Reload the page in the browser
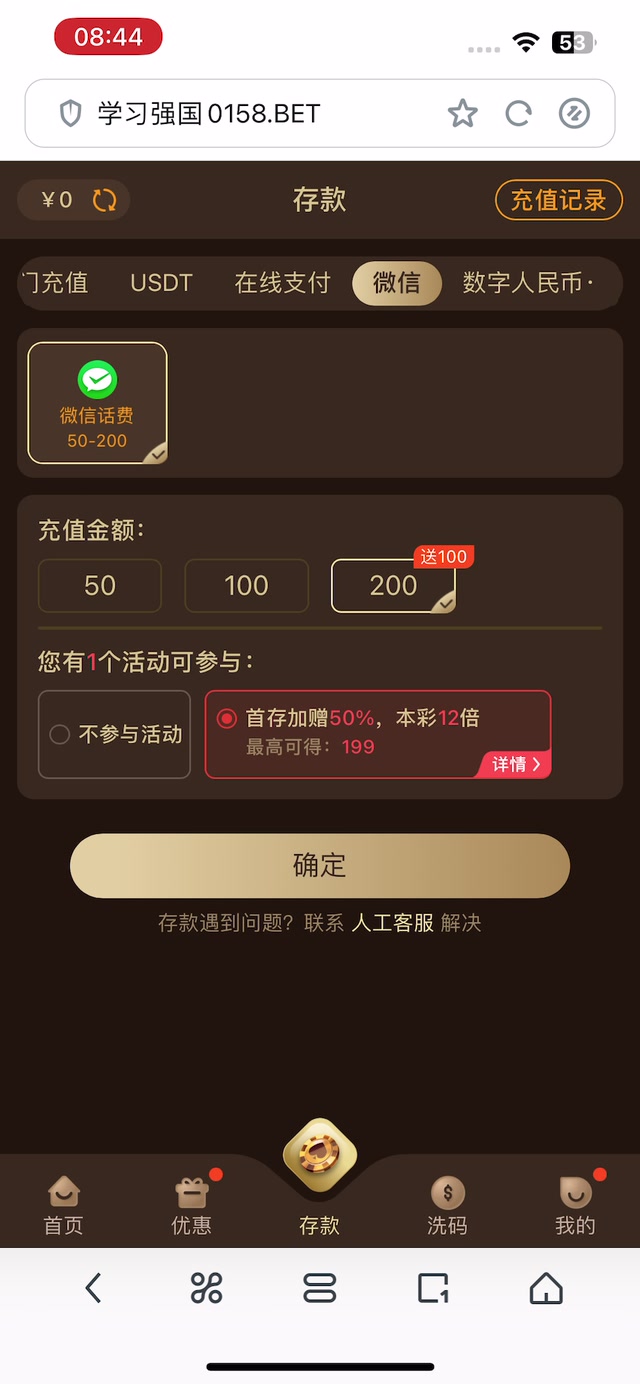 [518, 114]
